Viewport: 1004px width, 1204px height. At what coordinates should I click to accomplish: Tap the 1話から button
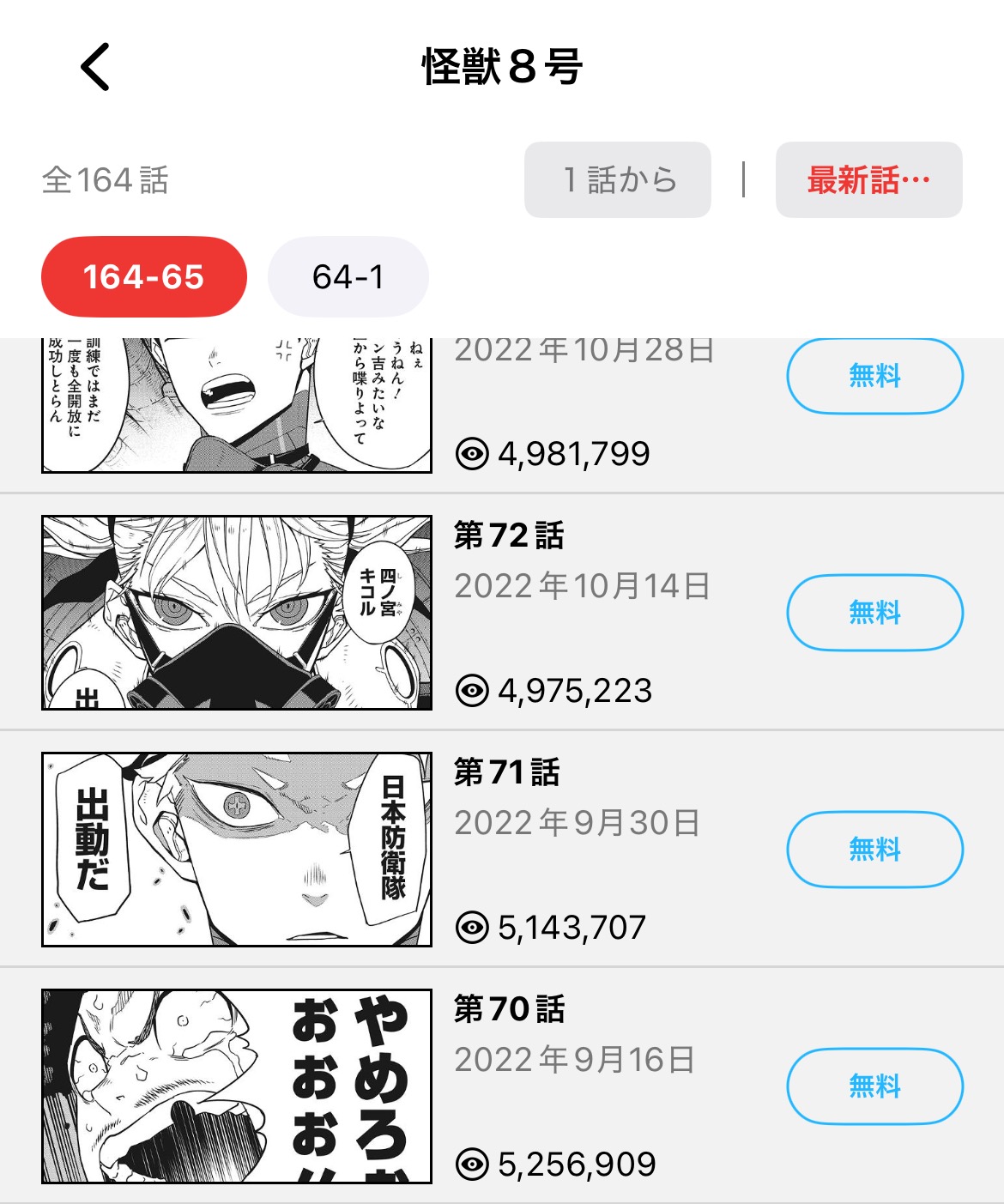pos(618,180)
